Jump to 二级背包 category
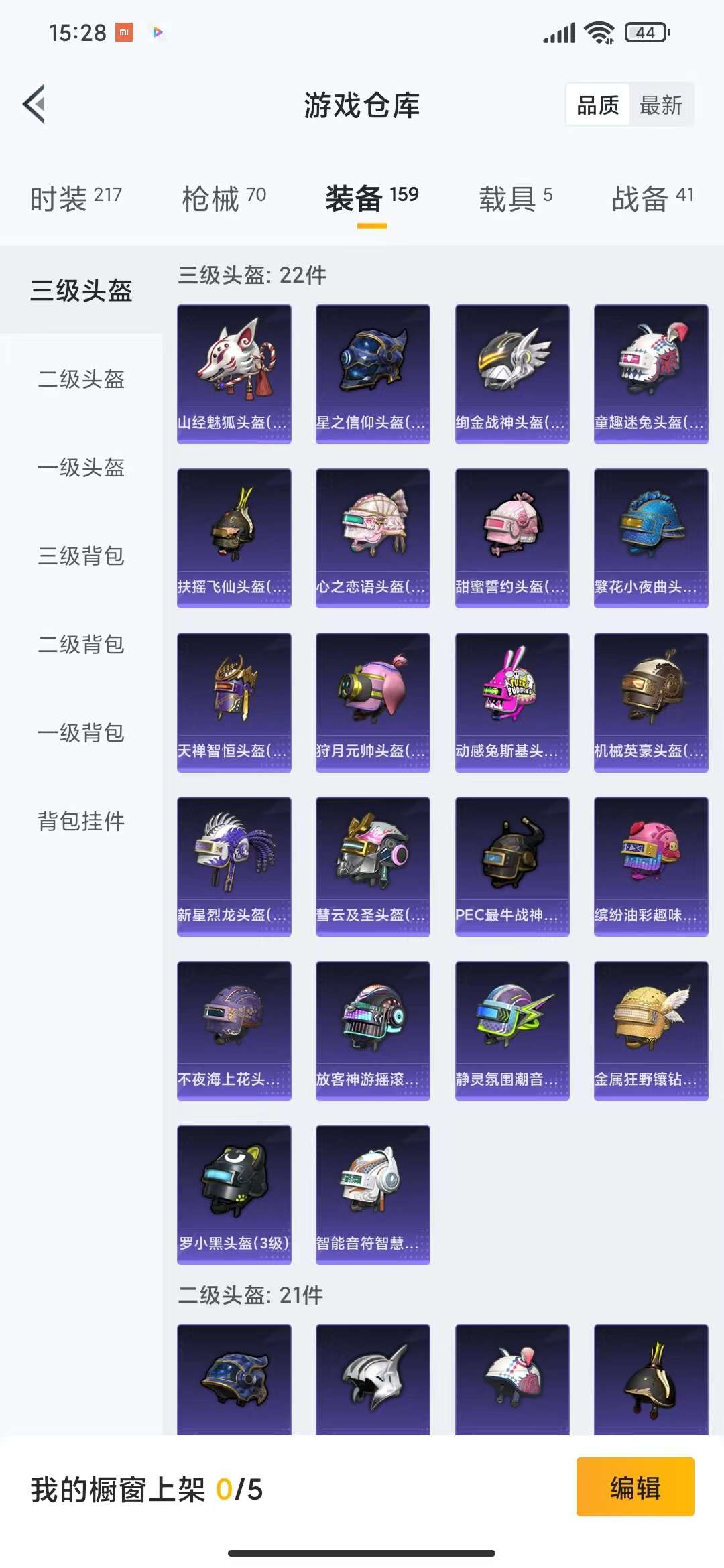 (81, 645)
